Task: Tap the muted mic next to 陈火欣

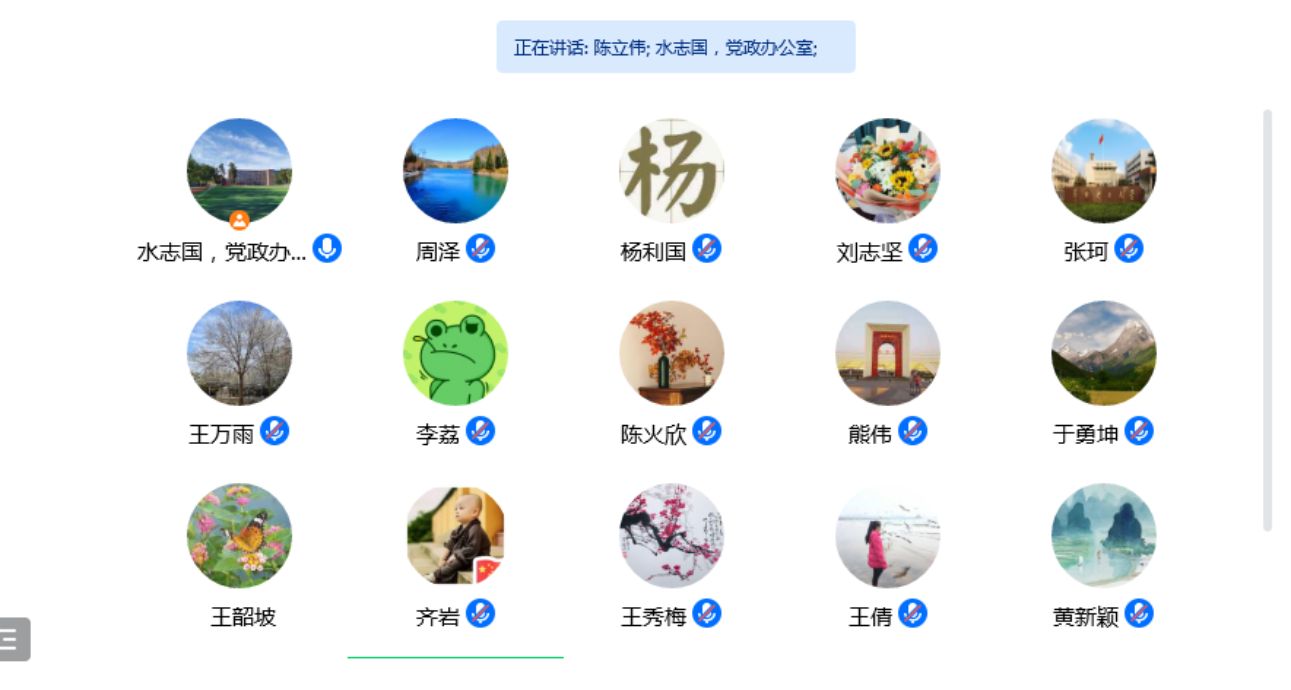Action: pos(707,431)
